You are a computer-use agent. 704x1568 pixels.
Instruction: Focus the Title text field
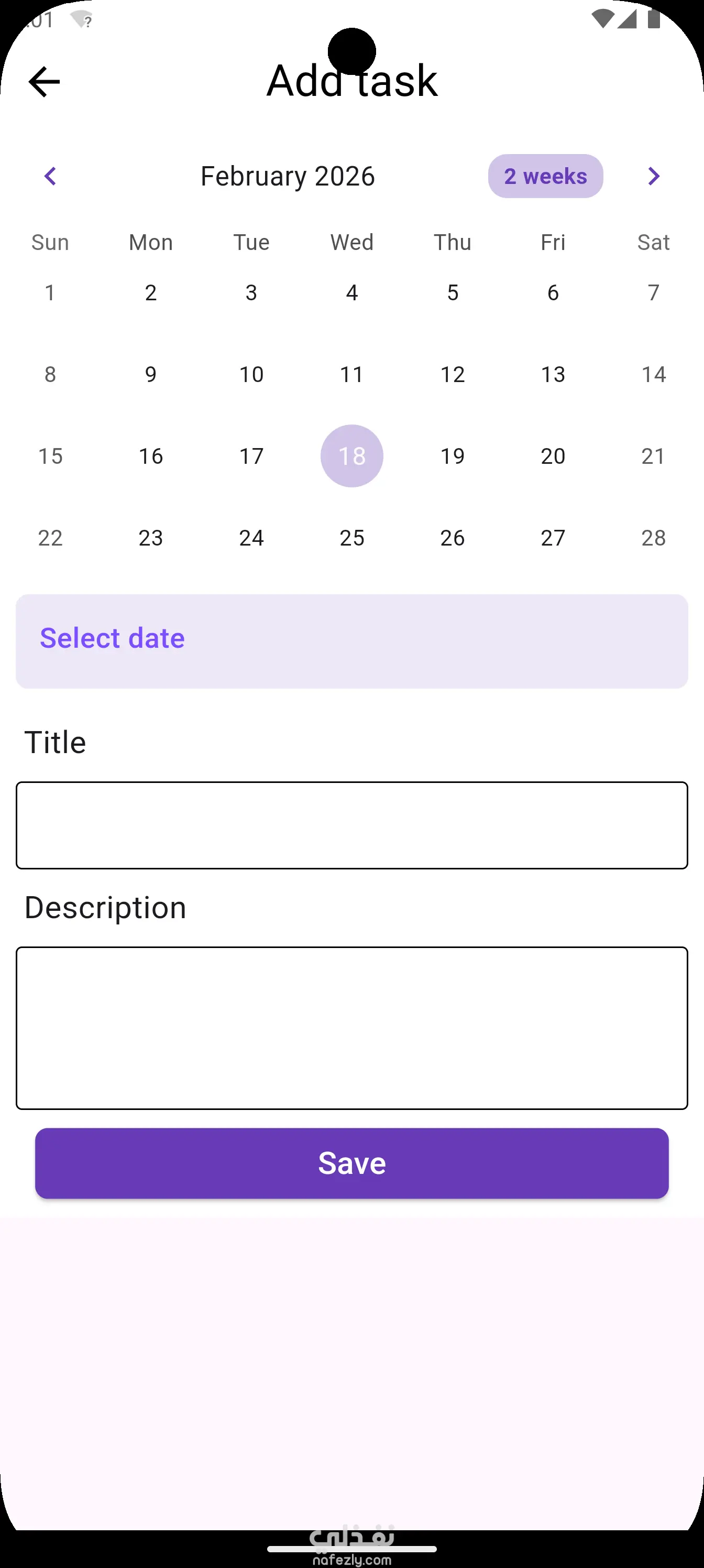[351, 825]
